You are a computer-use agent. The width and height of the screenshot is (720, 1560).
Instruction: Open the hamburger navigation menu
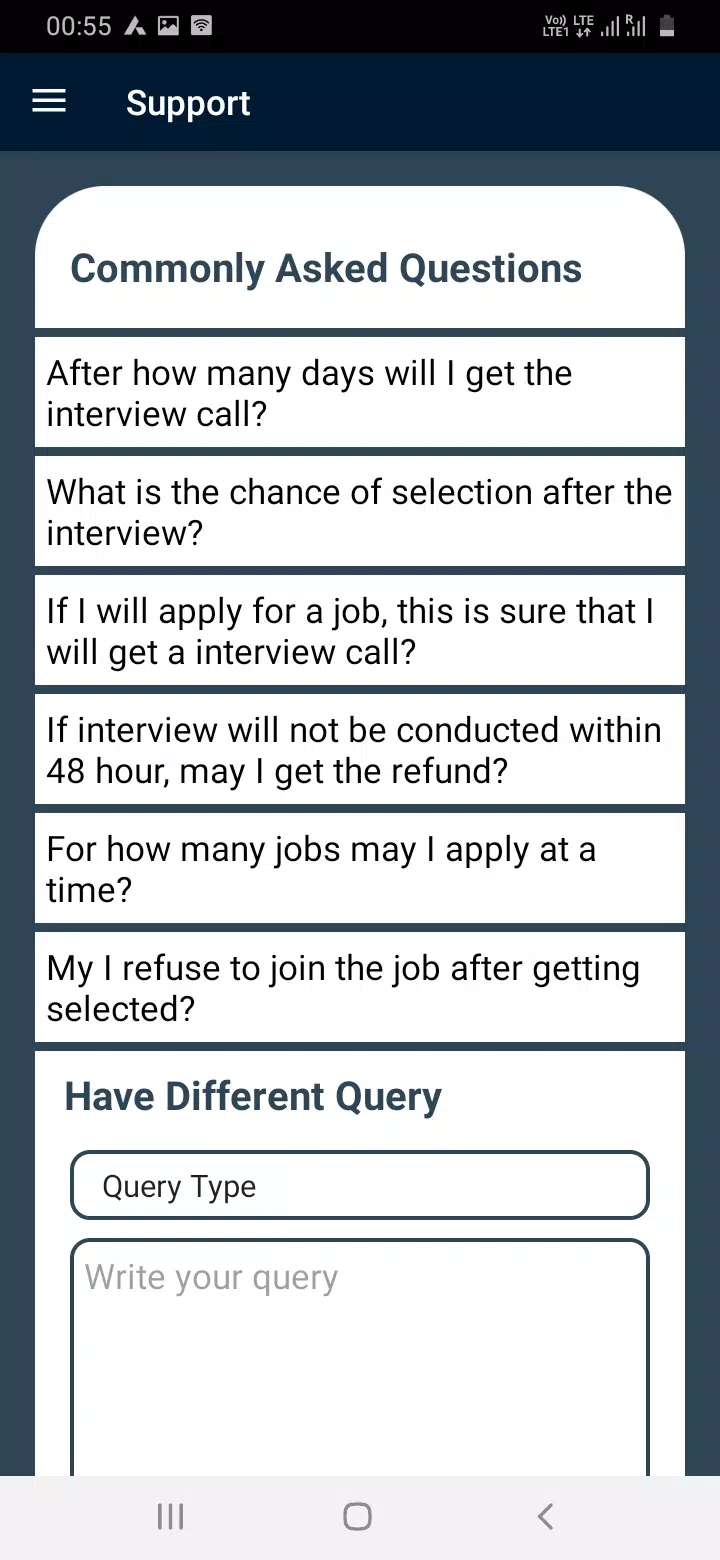click(x=49, y=102)
